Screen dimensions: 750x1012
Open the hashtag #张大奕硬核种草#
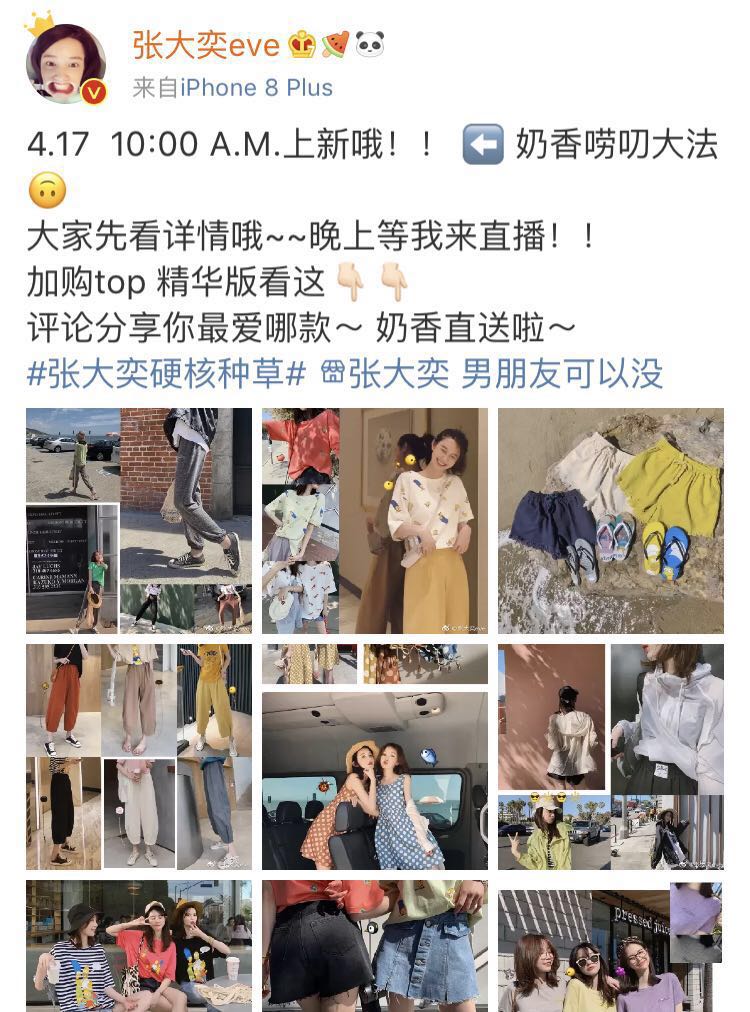point(166,373)
